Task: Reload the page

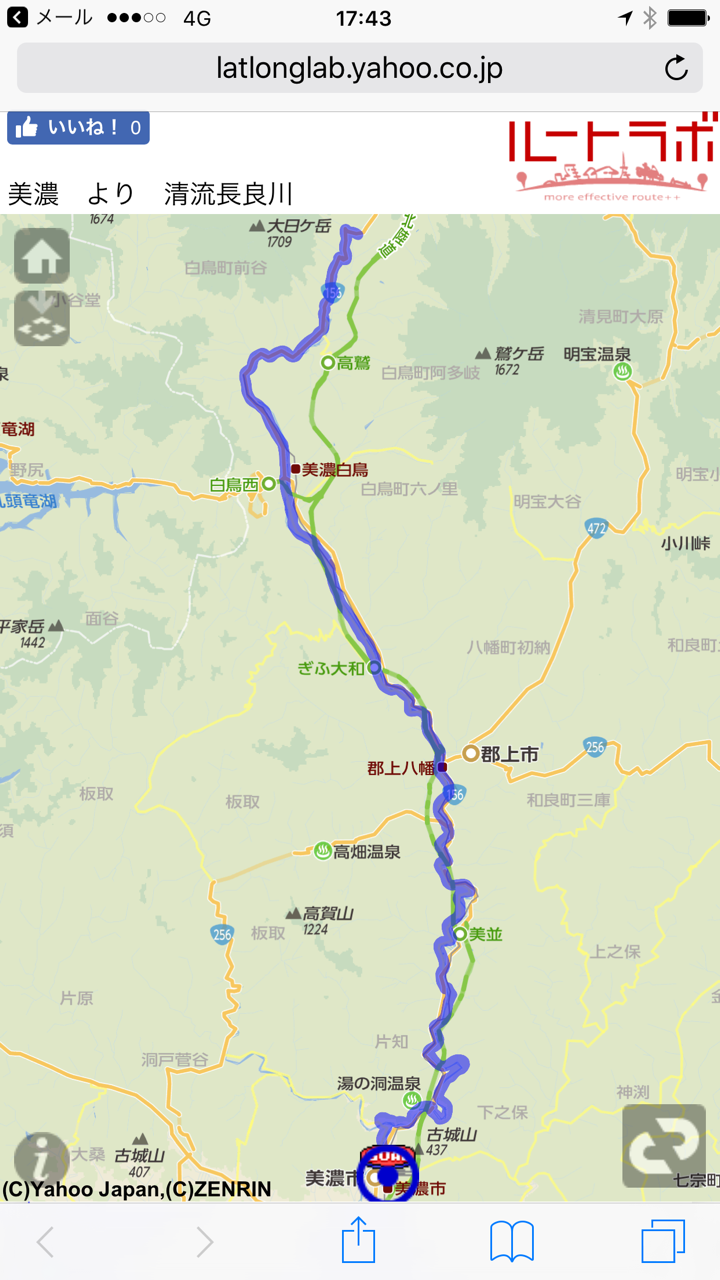Action: coord(676,68)
